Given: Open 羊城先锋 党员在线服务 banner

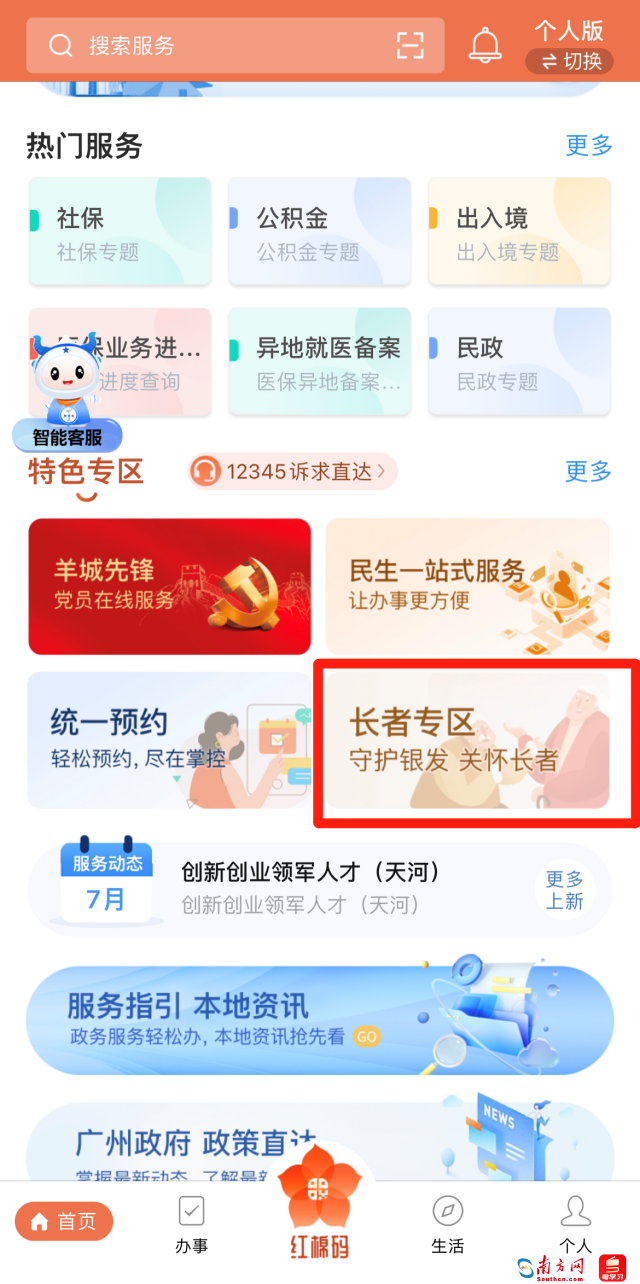Looking at the screenshot, I should (169, 586).
